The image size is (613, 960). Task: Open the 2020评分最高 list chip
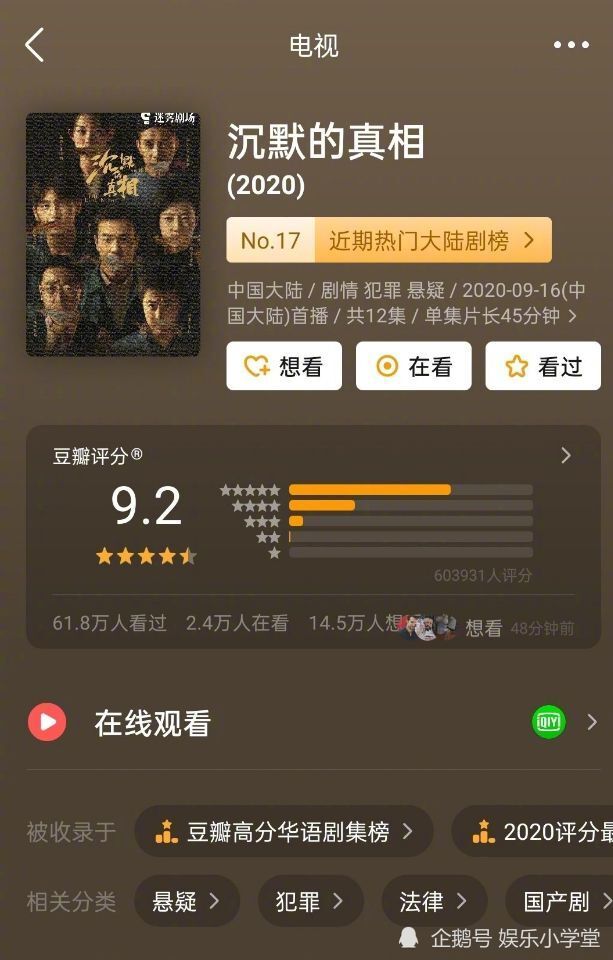pyautogui.click(x=535, y=832)
